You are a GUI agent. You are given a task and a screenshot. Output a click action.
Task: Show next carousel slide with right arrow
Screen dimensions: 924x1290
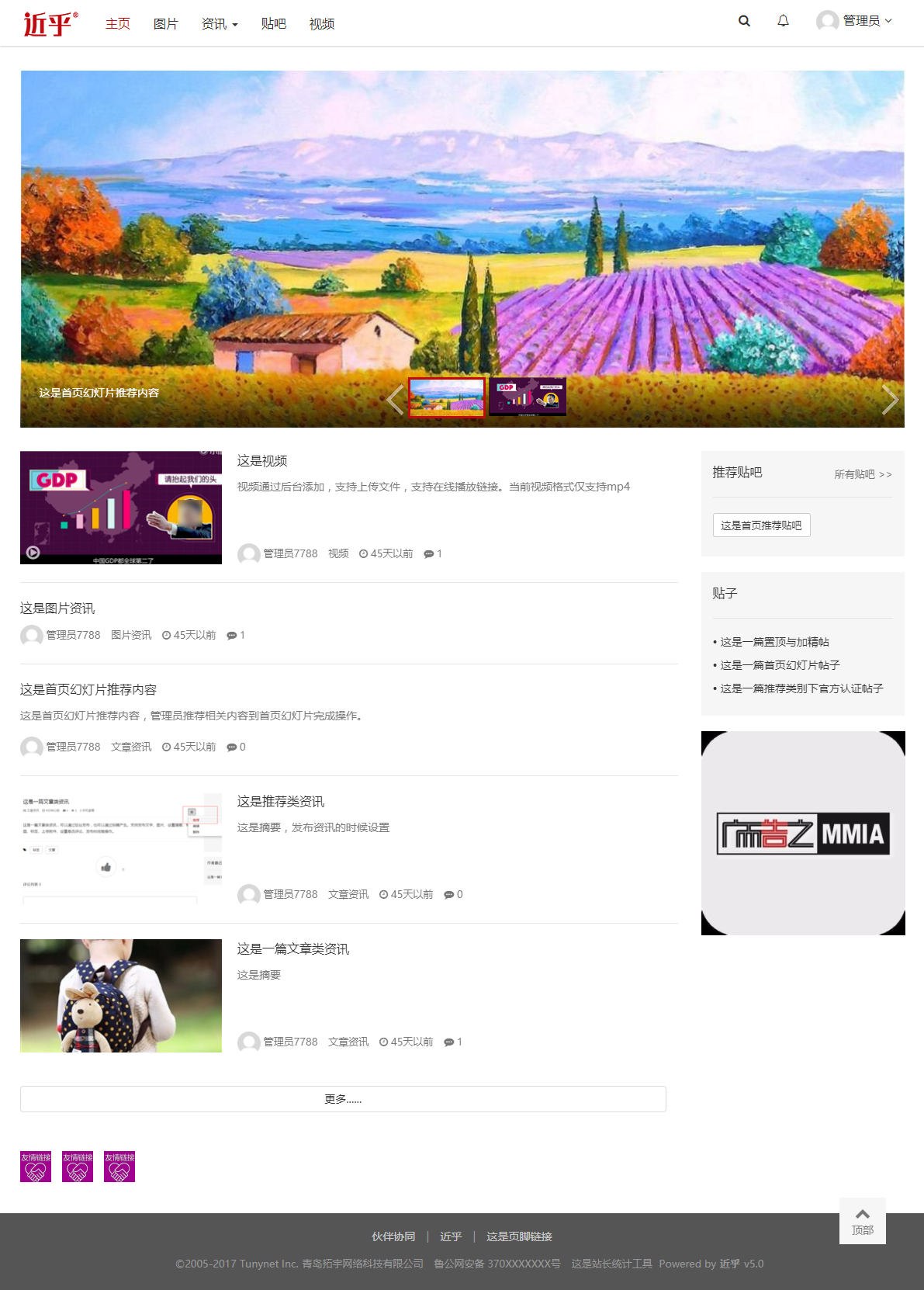889,400
